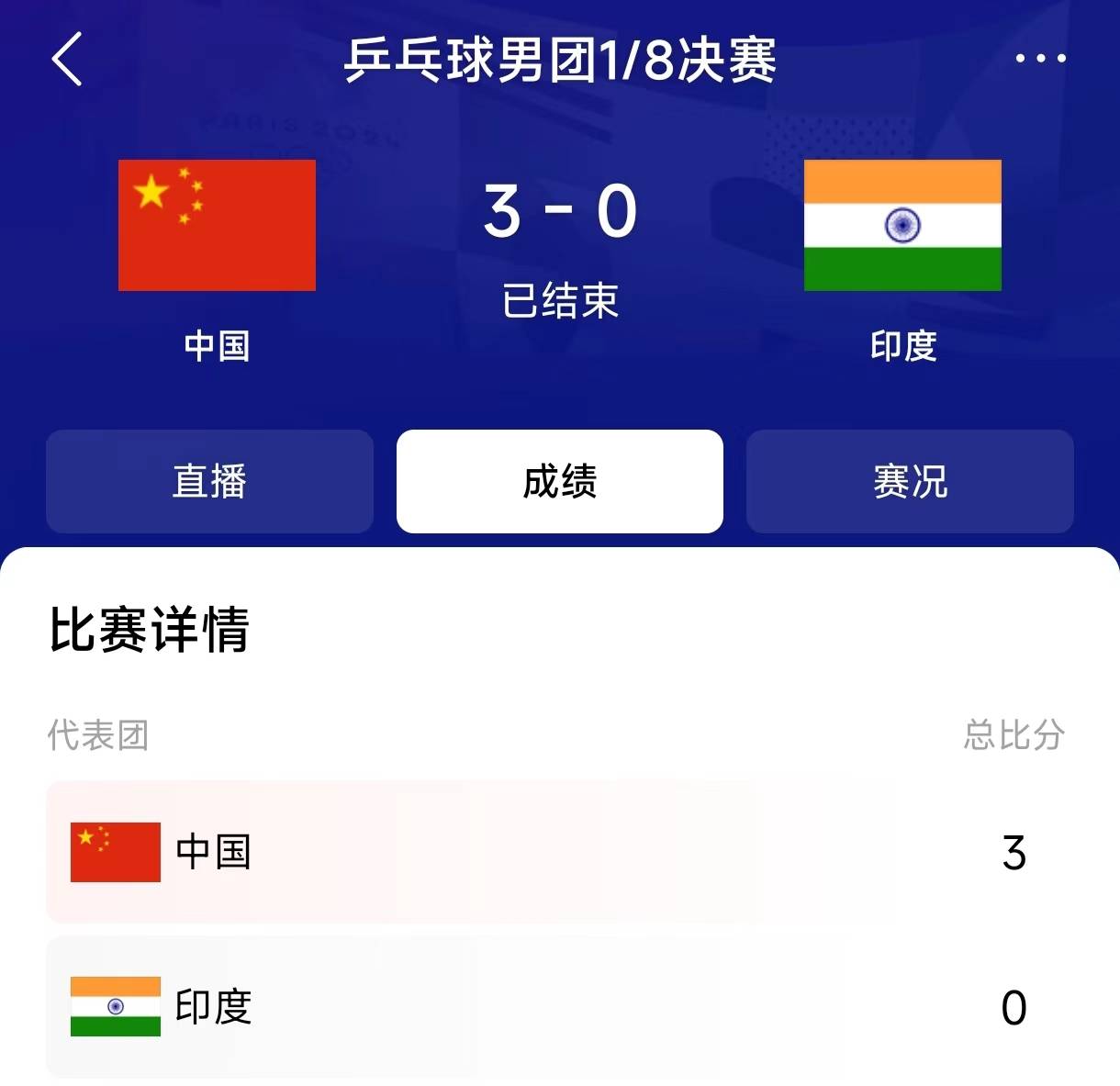Open the three-dot overflow menu
1120x1086 pixels.
[x=1040, y=59]
